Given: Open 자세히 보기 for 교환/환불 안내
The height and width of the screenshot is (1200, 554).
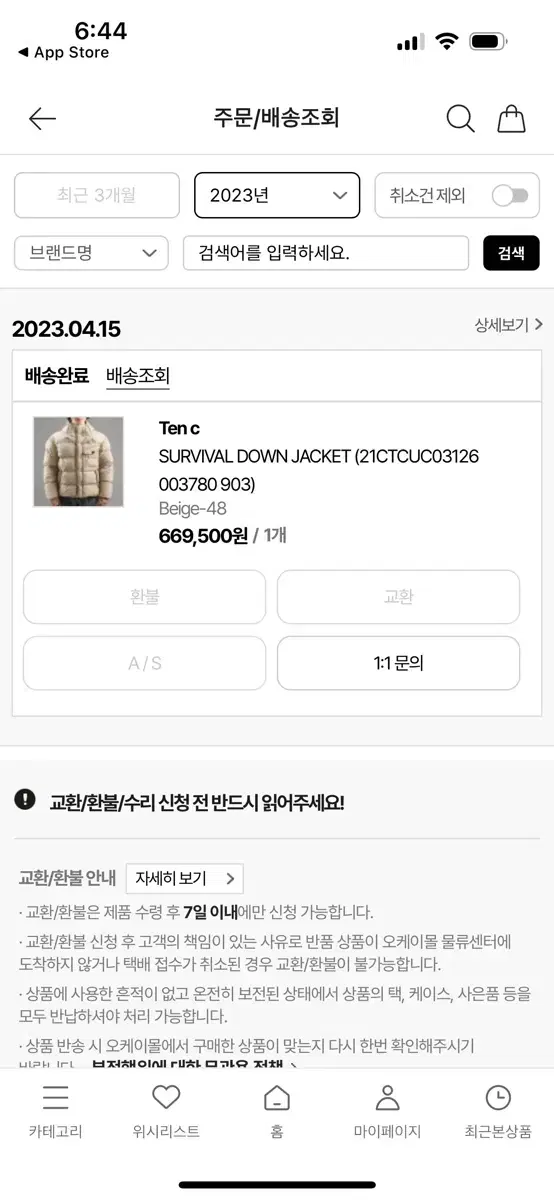Looking at the screenshot, I should [x=184, y=879].
